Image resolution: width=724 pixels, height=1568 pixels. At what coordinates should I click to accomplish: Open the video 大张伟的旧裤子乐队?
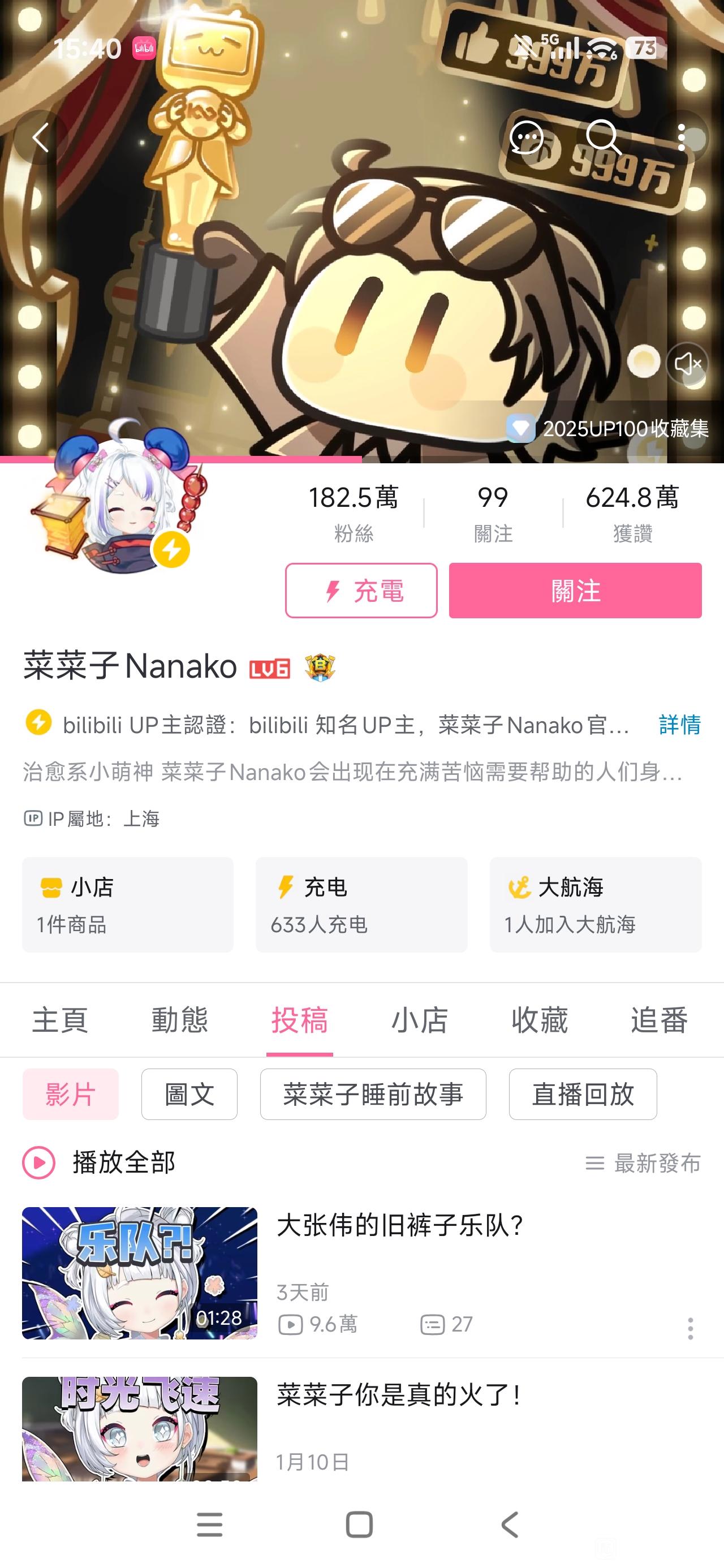(x=399, y=1226)
